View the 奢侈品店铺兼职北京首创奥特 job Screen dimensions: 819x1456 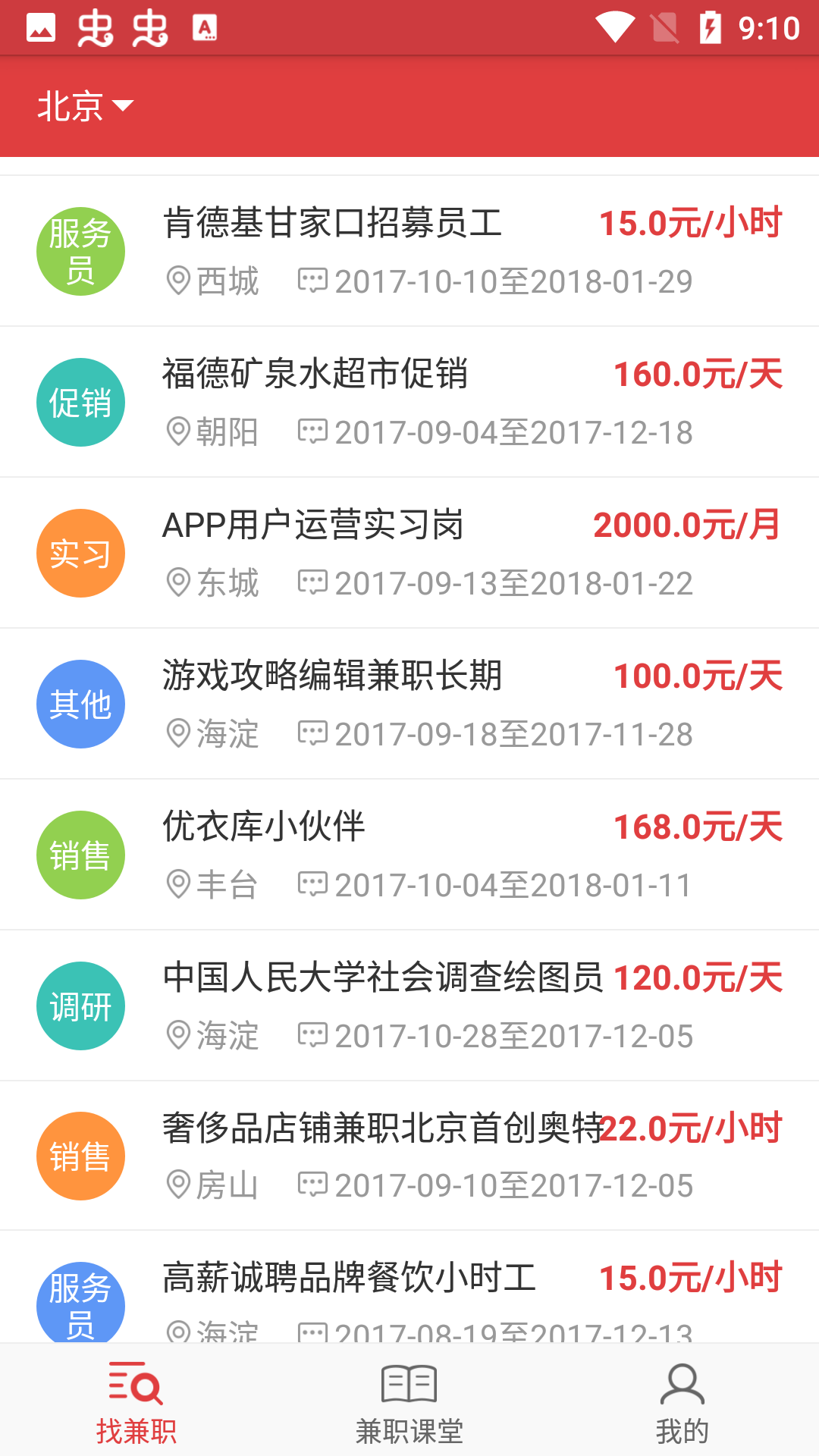409,1156
